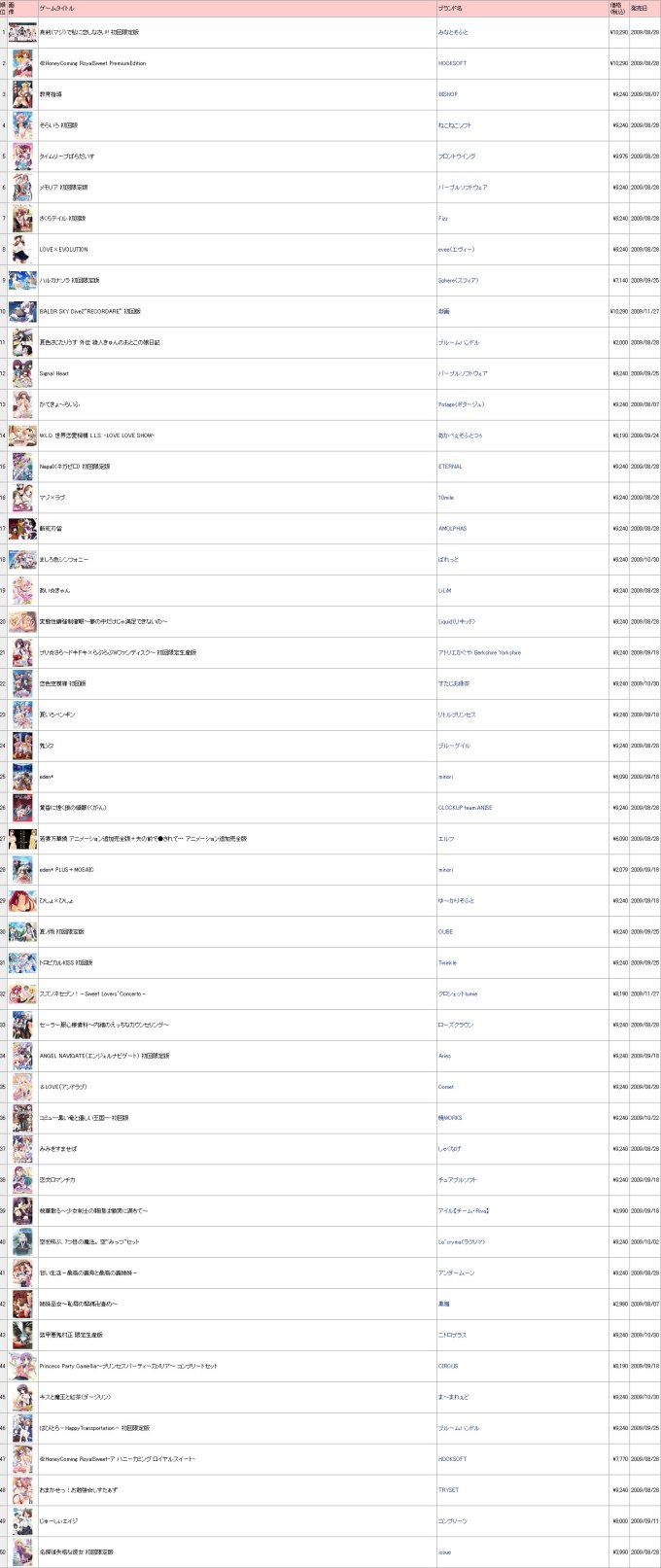The height and width of the screenshot is (1568, 661).
Task: Open the Comet brand link
Action: click(x=445, y=1087)
